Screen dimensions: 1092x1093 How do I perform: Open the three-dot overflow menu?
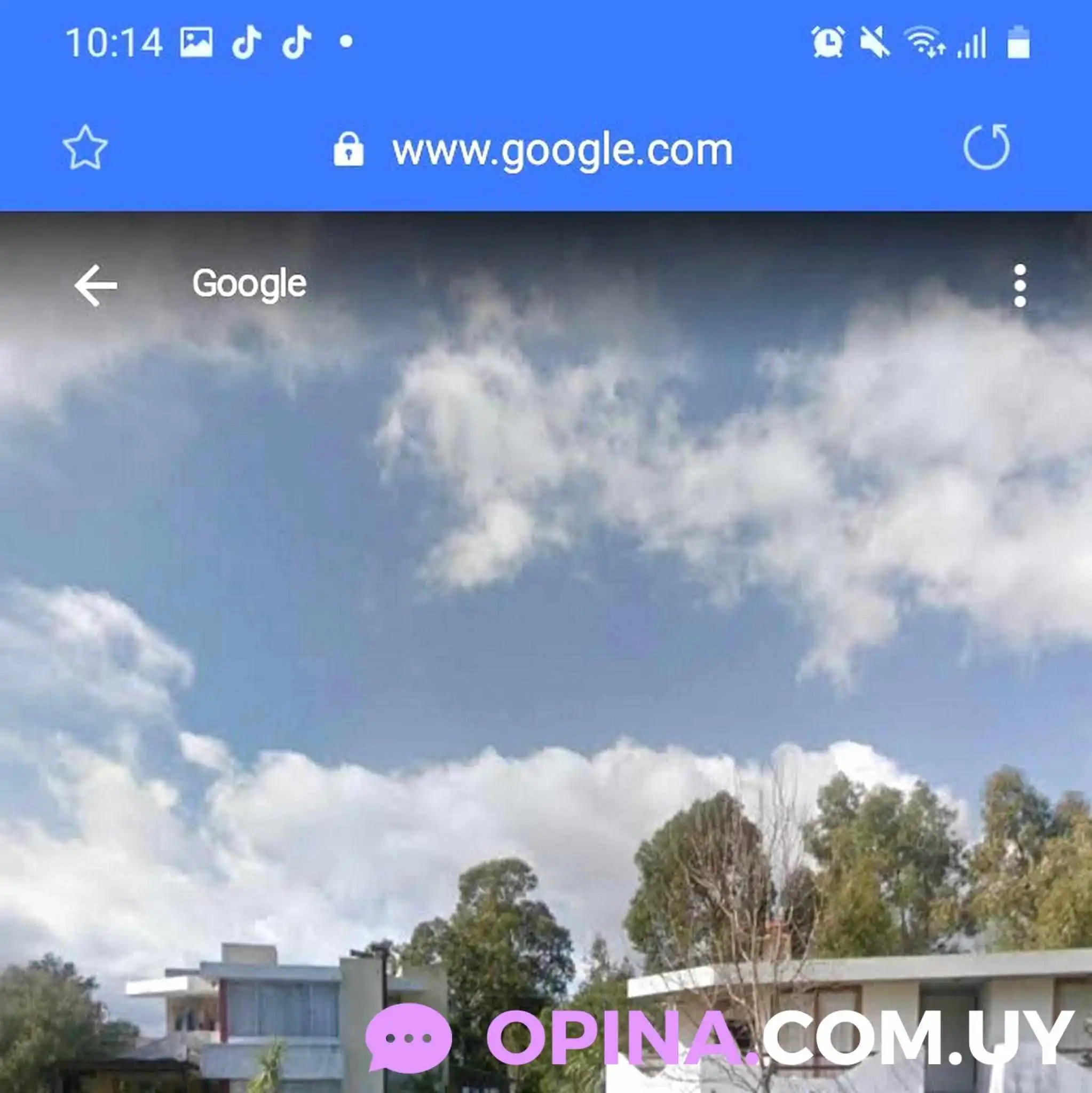pyautogui.click(x=1019, y=286)
